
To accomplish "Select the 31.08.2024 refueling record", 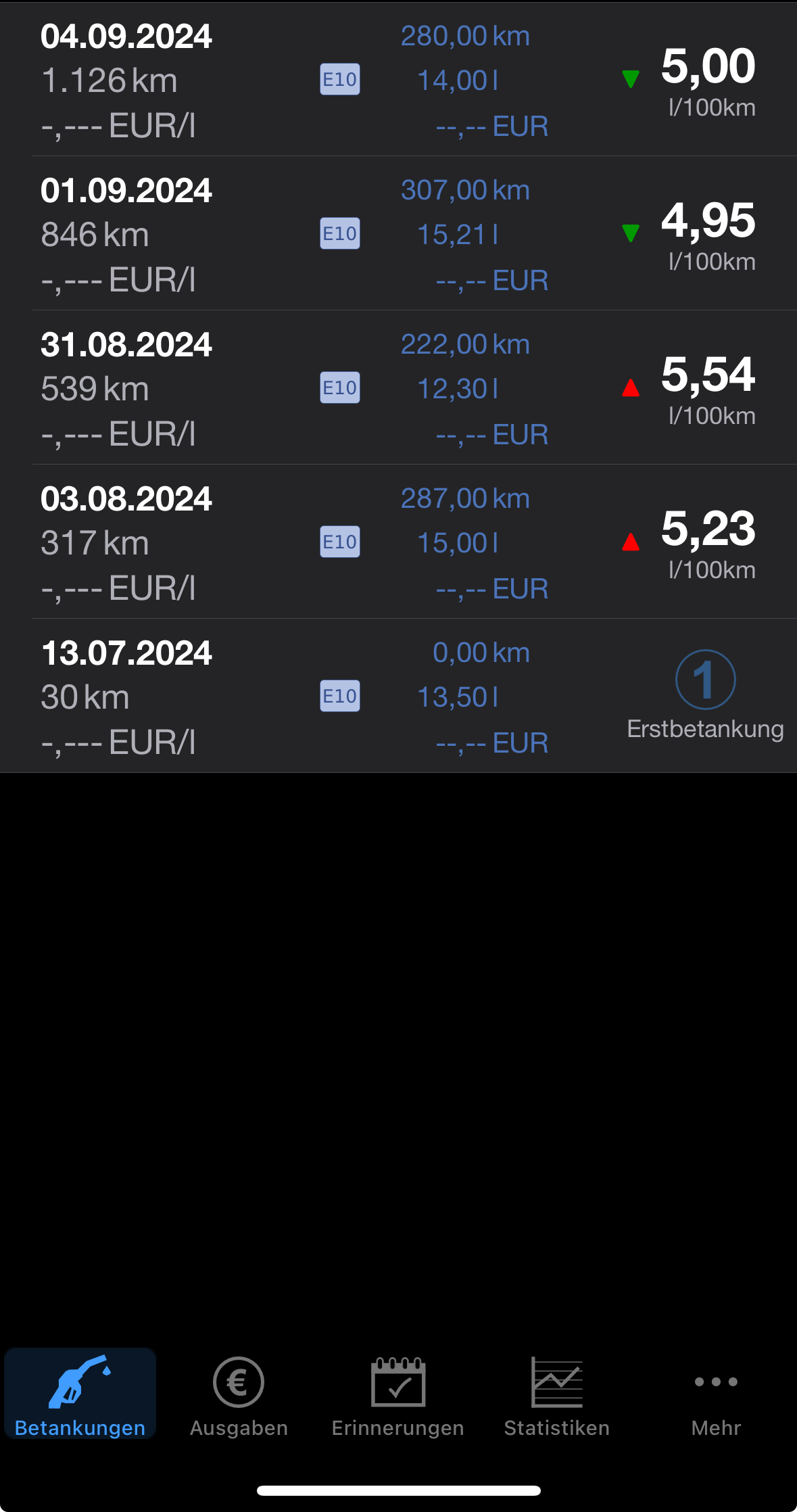I will pos(398,388).
